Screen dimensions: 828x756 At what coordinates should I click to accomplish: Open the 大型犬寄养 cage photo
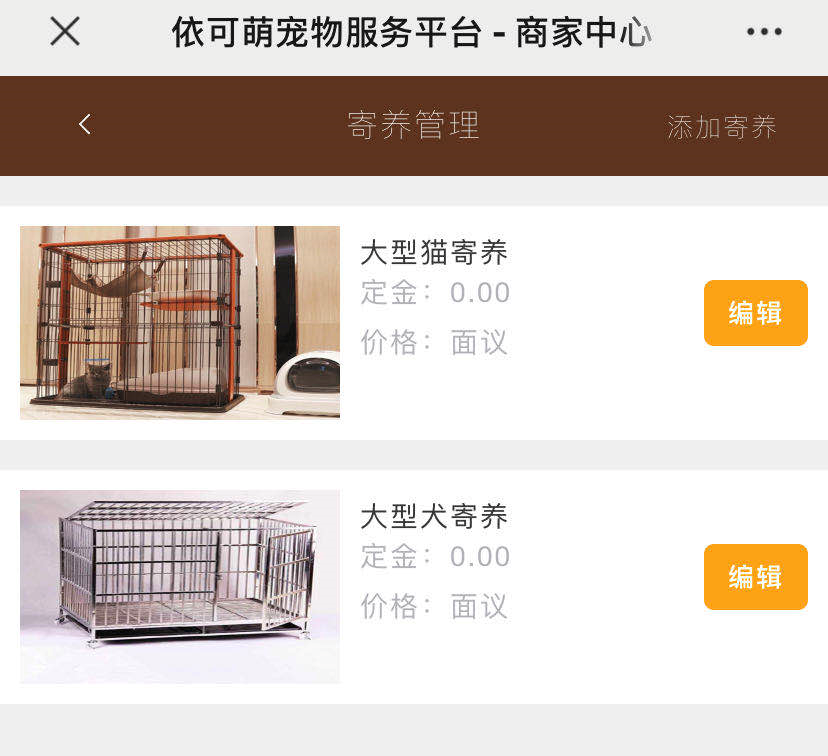tap(180, 586)
